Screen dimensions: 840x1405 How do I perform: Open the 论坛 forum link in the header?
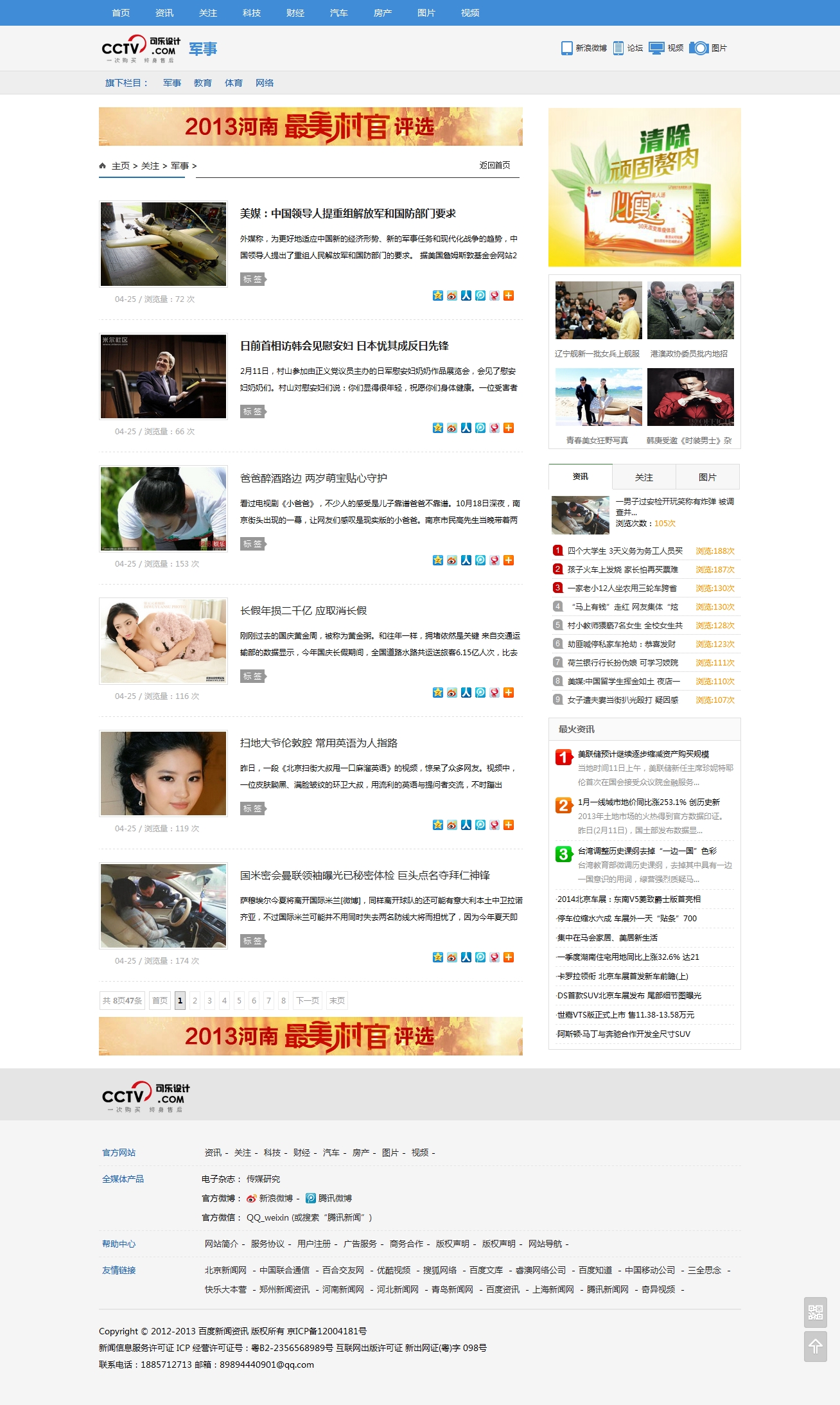pyautogui.click(x=629, y=48)
